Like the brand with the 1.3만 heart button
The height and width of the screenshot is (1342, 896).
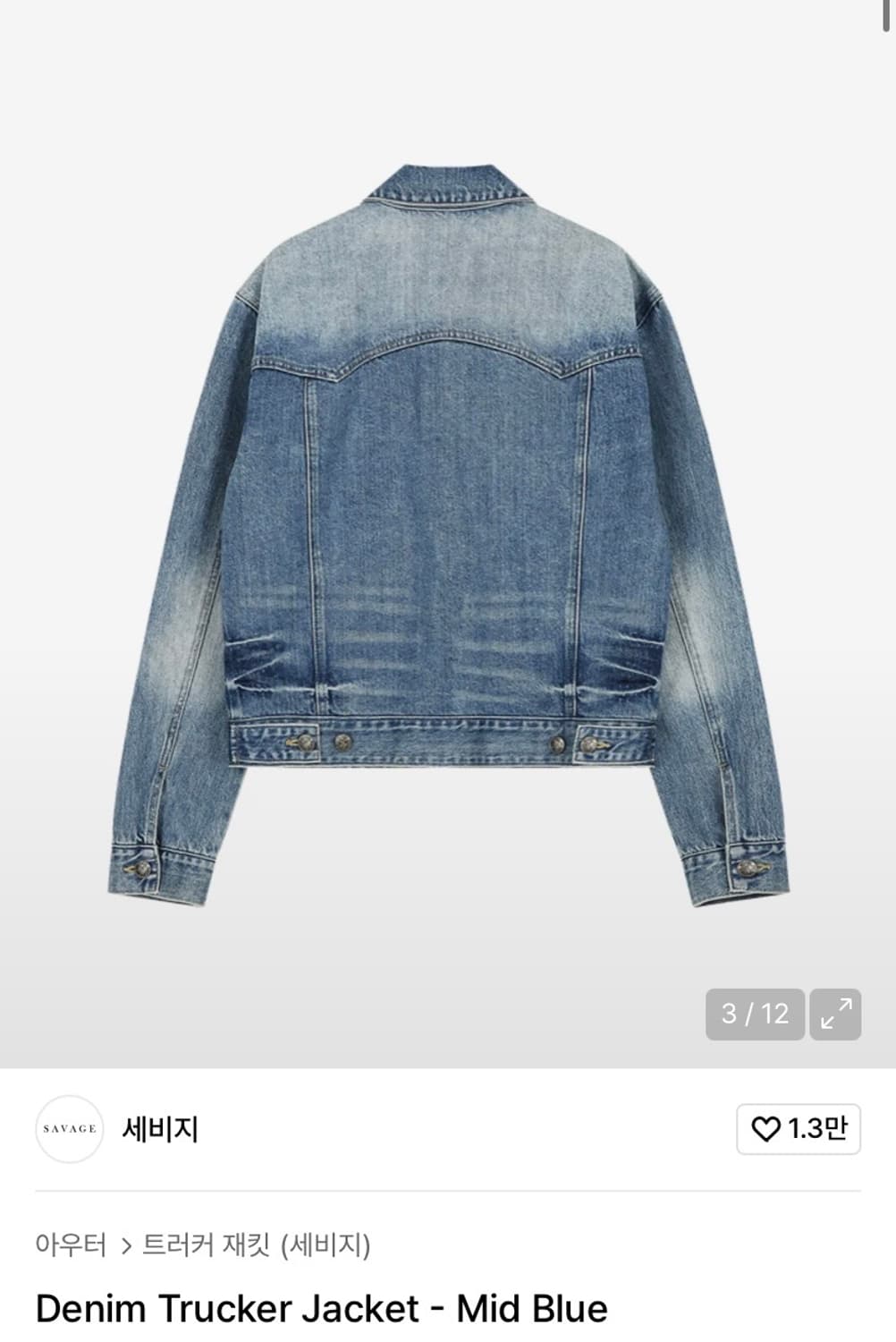[798, 1129]
